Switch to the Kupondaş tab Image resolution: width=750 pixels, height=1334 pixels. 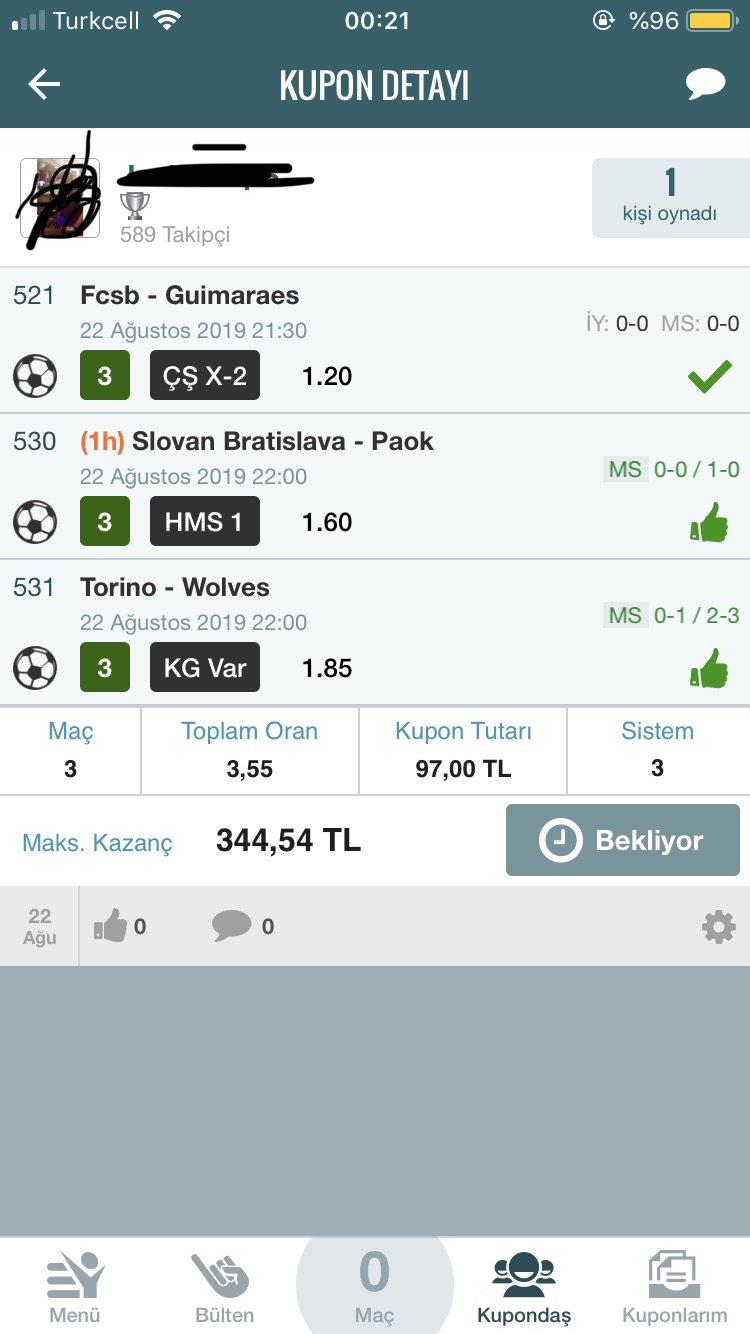tap(524, 1286)
